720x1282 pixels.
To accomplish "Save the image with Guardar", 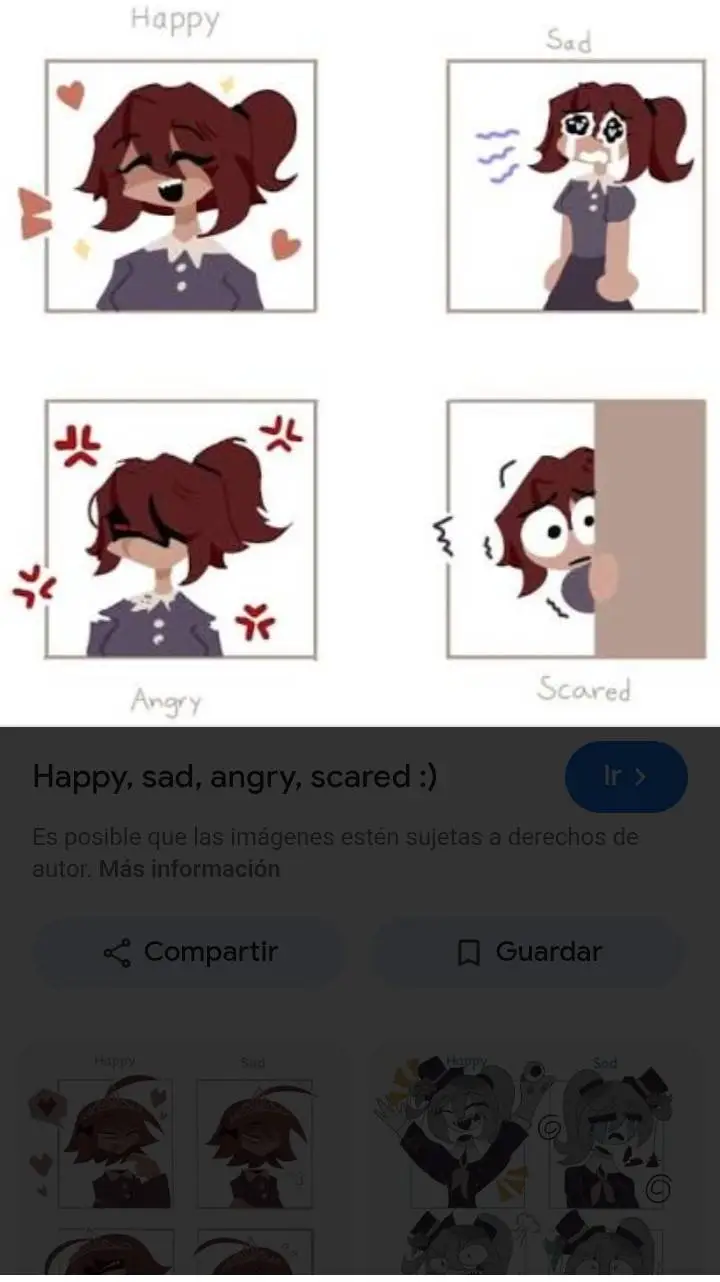I will point(529,952).
